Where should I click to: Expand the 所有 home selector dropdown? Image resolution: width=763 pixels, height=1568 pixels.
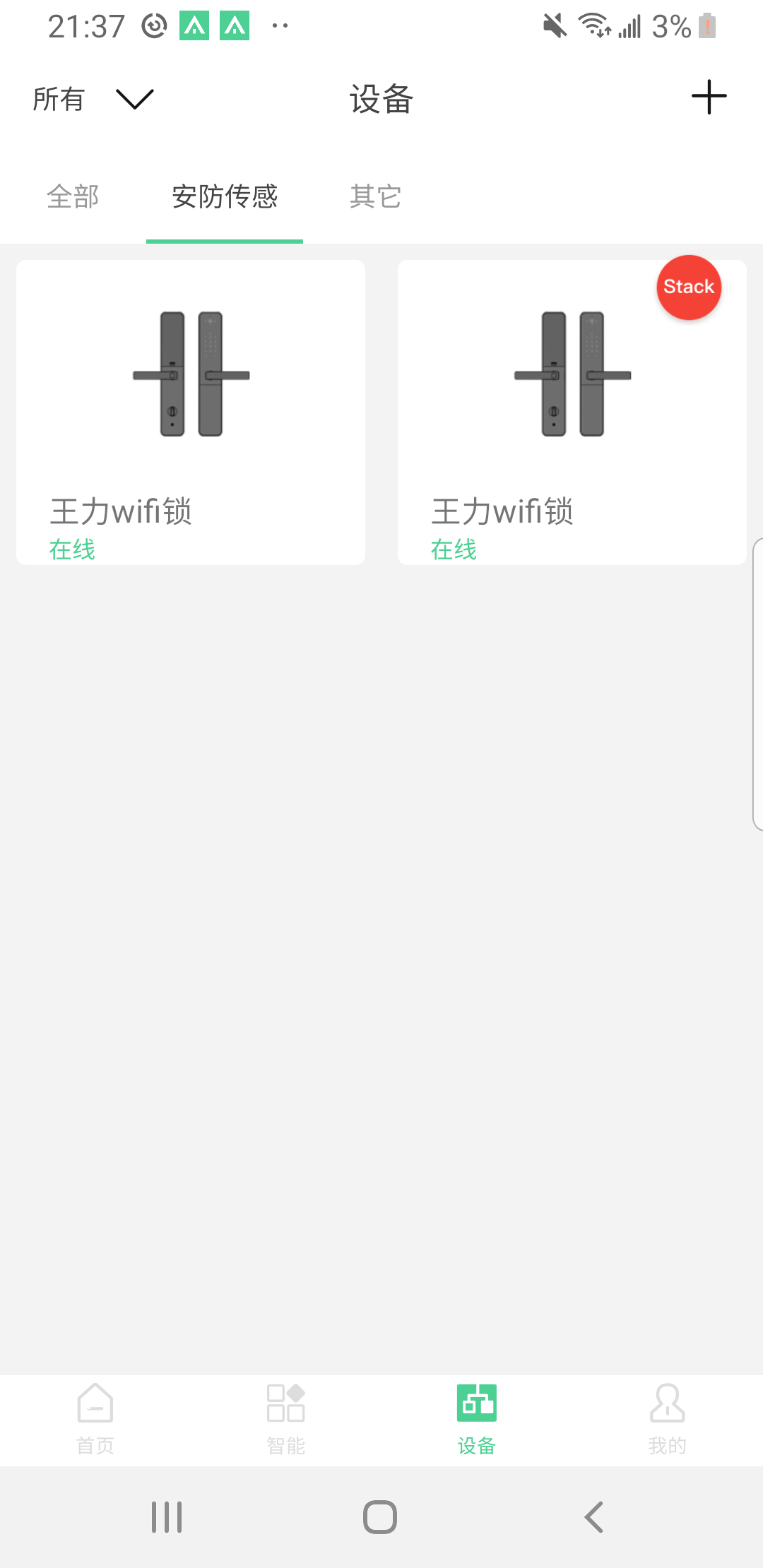pyautogui.click(x=60, y=99)
